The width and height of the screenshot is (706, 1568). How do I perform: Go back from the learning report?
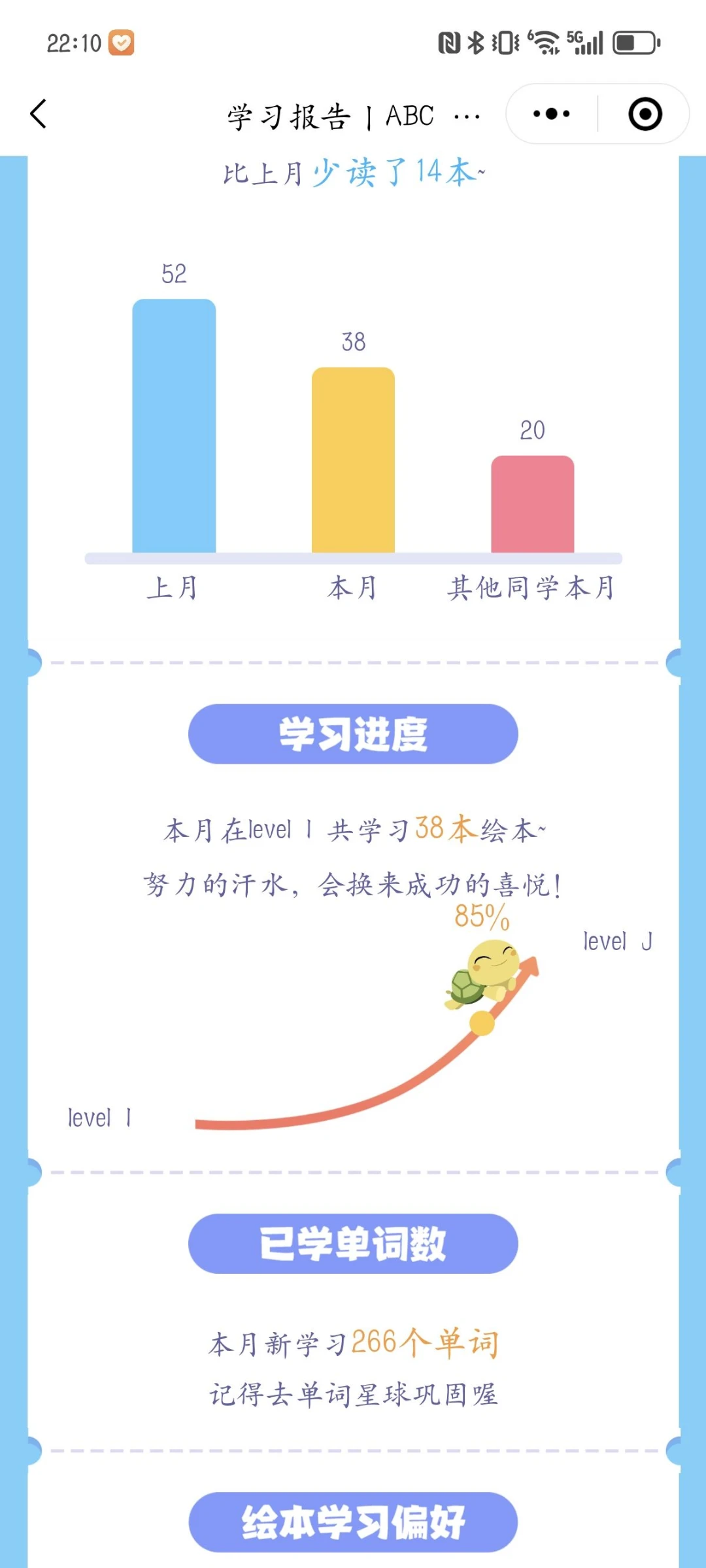(x=39, y=114)
